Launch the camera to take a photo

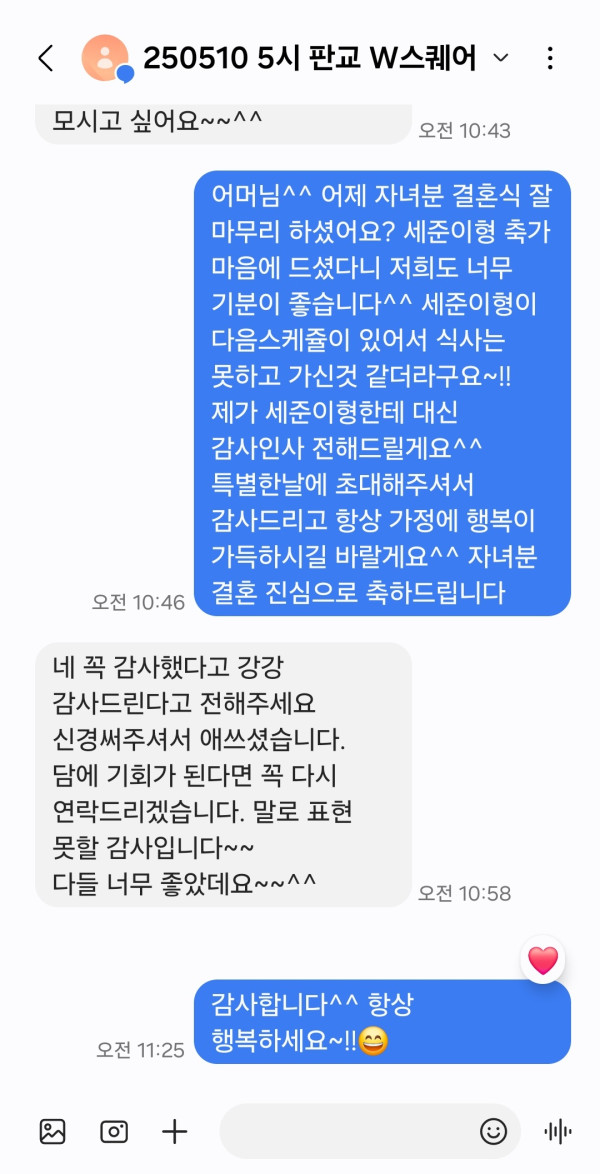coord(114,1131)
